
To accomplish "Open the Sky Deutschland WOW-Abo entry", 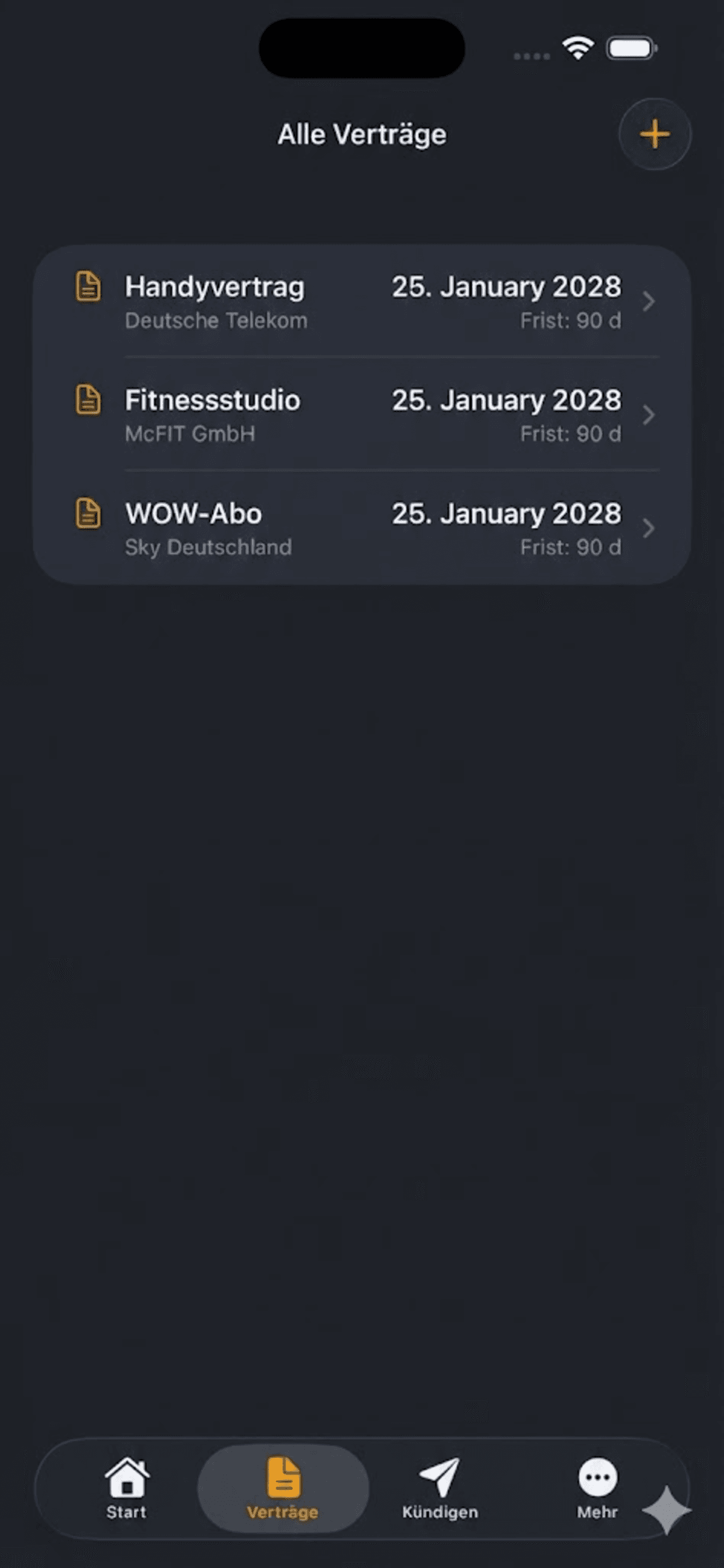I will [209, 547].
